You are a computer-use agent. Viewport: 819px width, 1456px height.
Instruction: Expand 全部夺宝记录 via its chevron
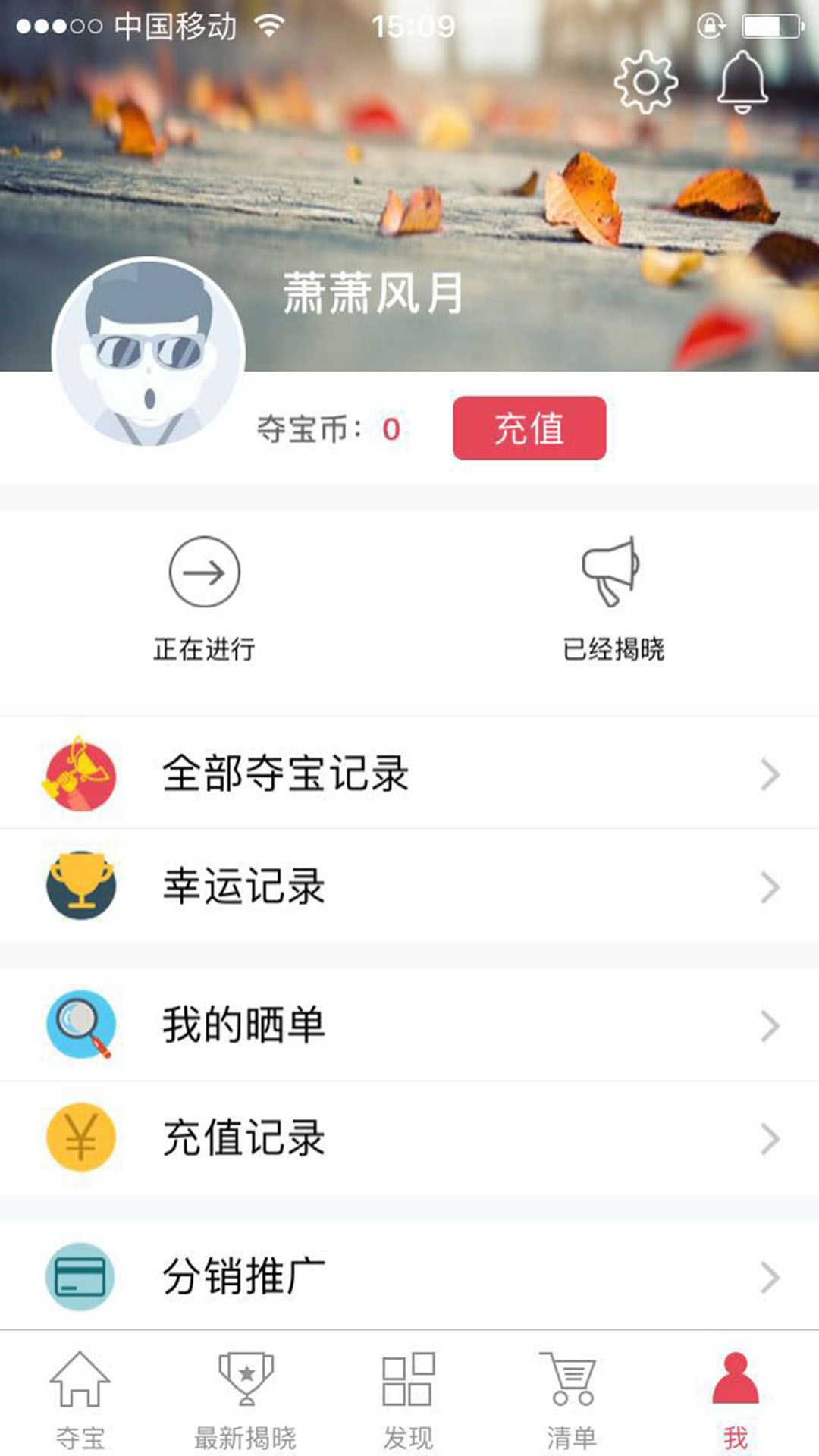click(772, 773)
